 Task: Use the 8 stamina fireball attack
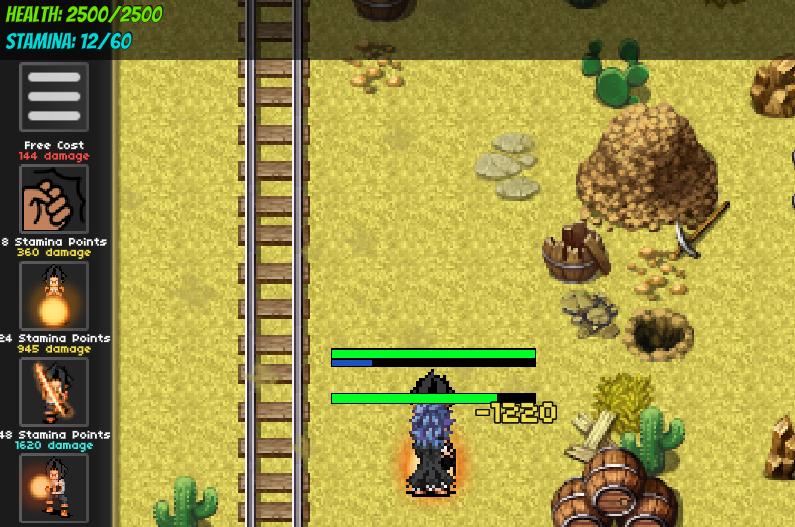pos(54,296)
